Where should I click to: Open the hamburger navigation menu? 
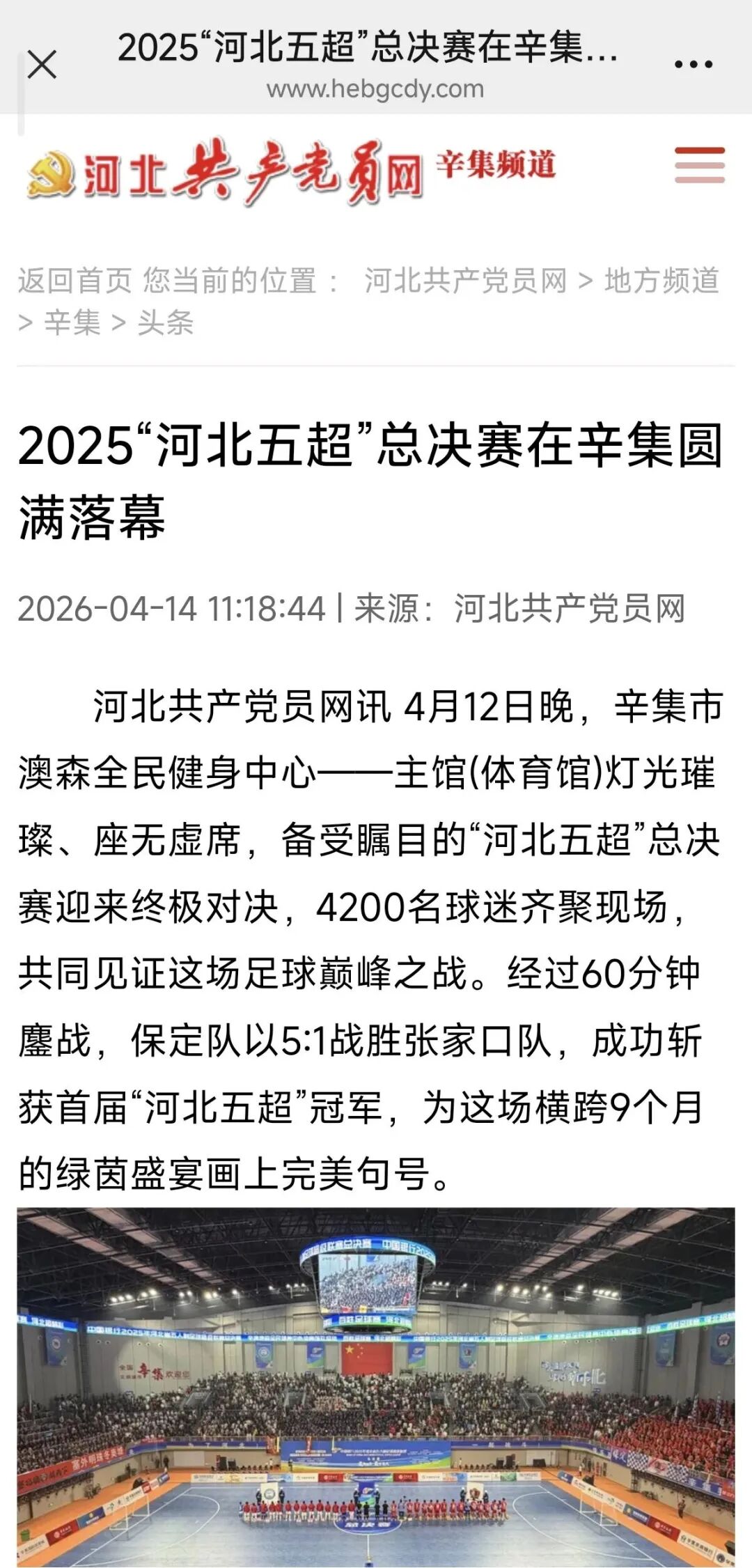pyautogui.click(x=699, y=166)
